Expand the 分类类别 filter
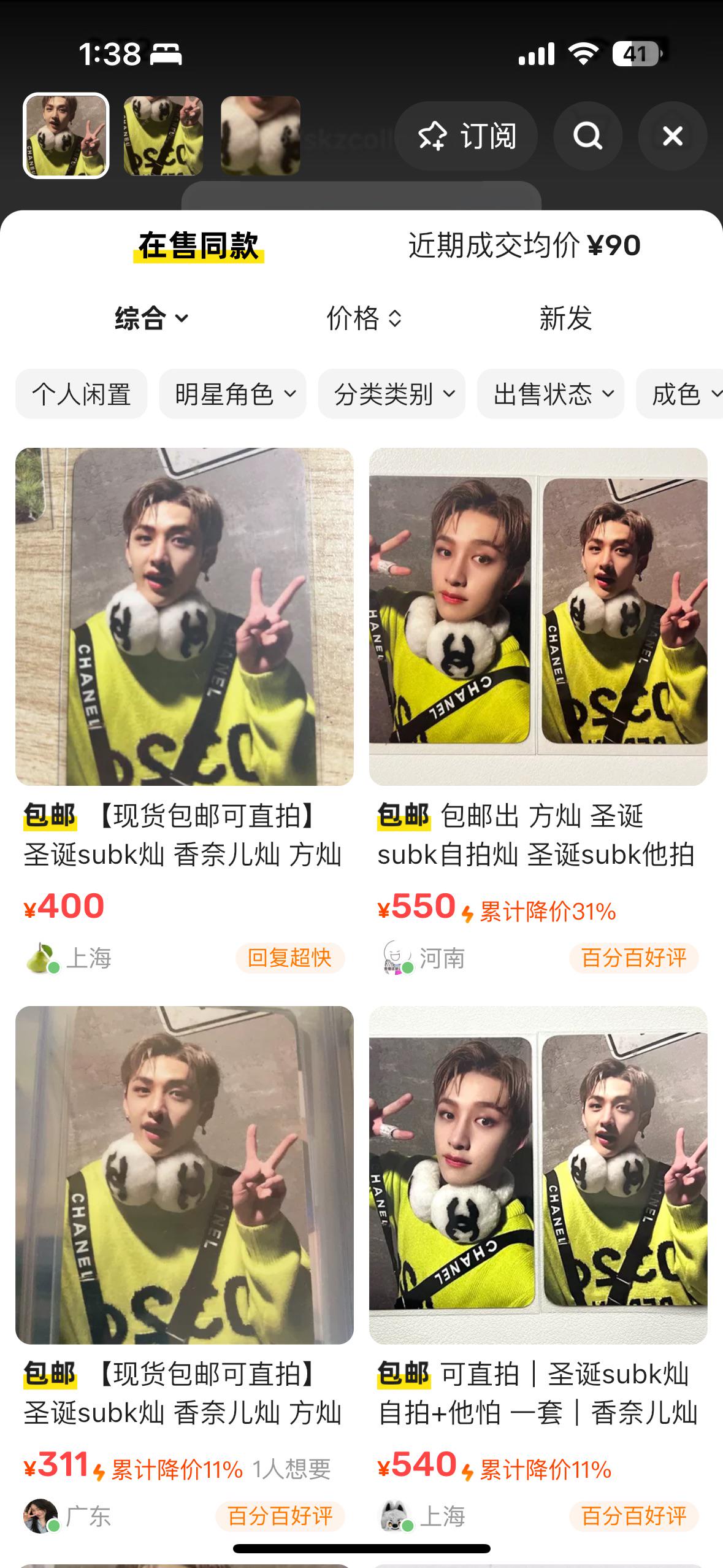The image size is (723, 1568). pyautogui.click(x=392, y=394)
